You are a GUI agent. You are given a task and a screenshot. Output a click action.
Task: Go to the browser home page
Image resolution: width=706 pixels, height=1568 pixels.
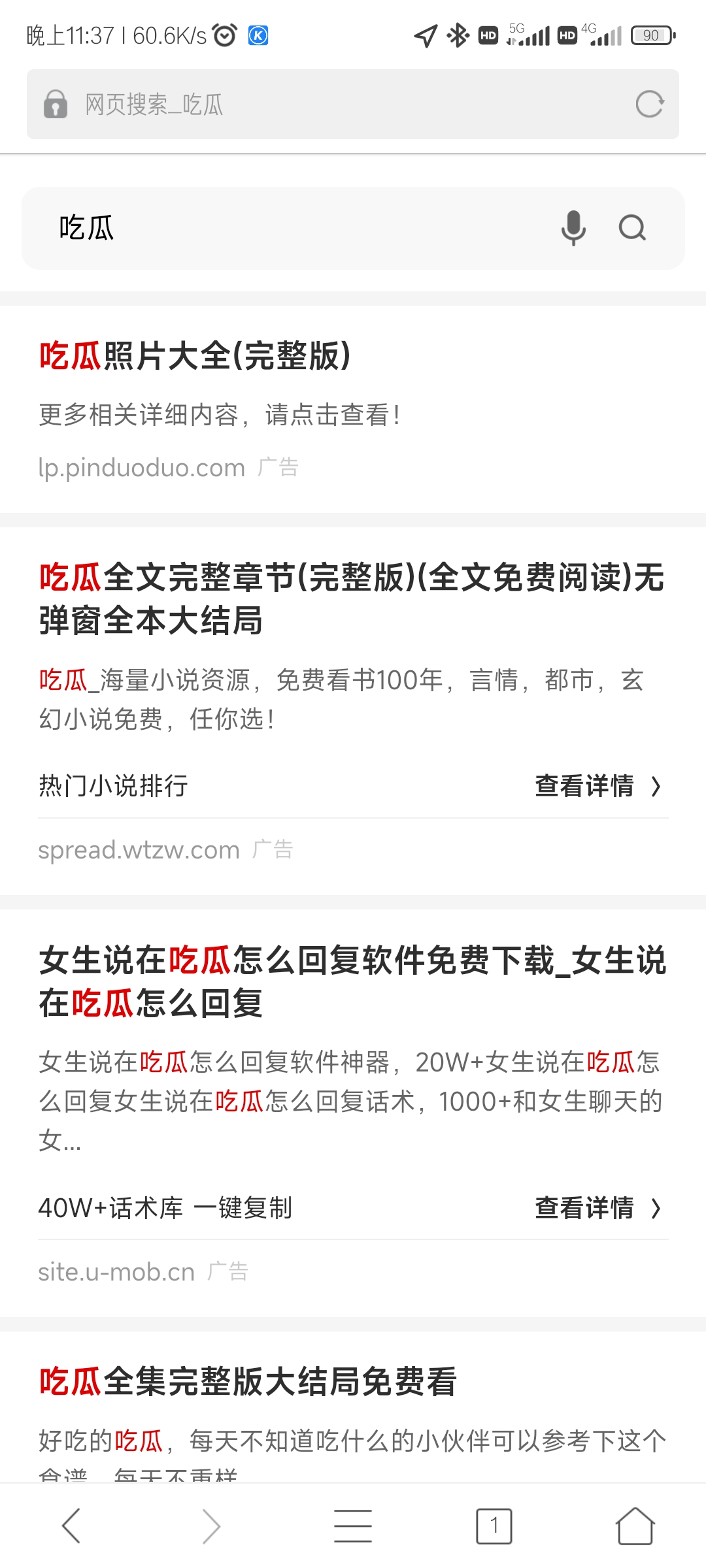[635, 1526]
